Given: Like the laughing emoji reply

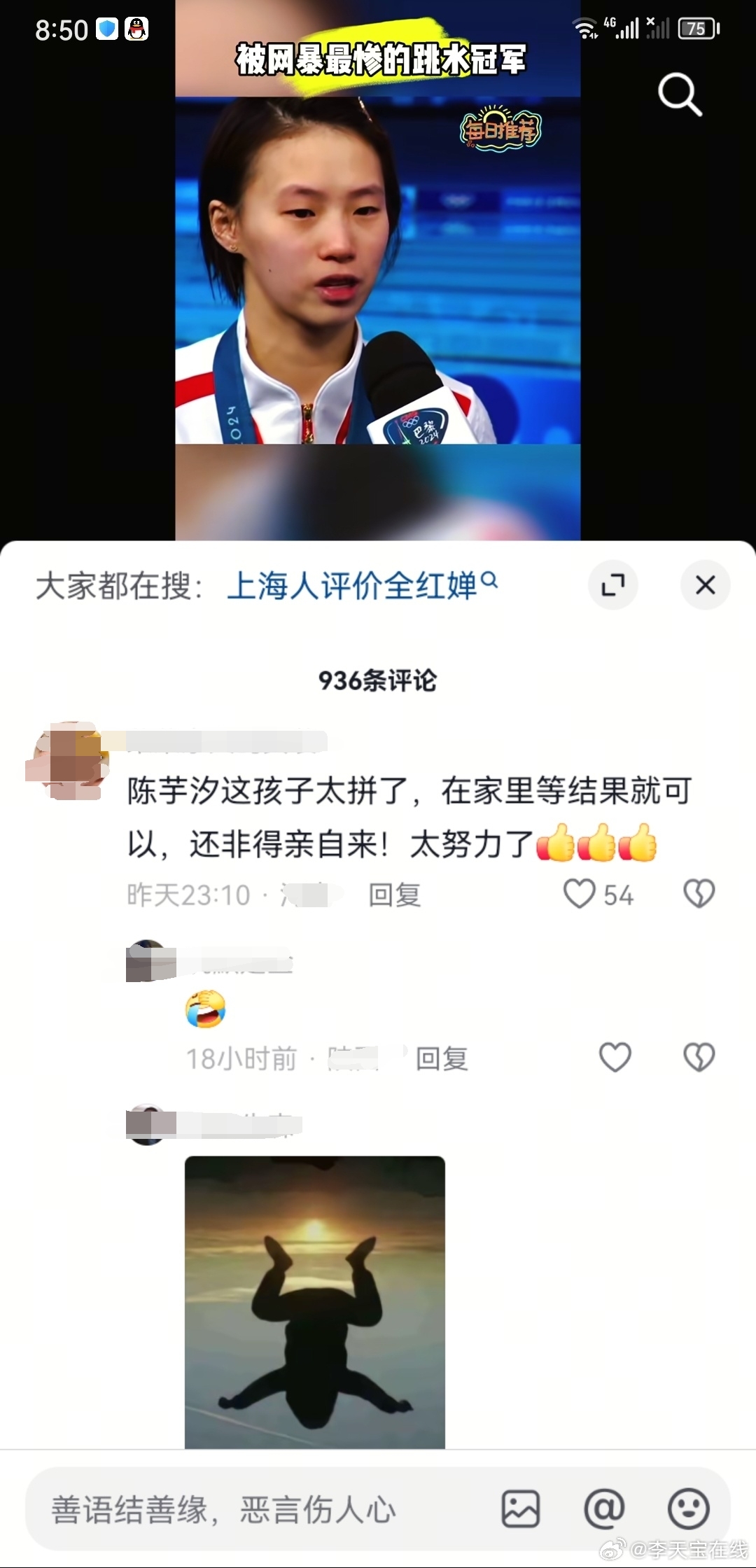Looking at the screenshot, I should tap(615, 1057).
